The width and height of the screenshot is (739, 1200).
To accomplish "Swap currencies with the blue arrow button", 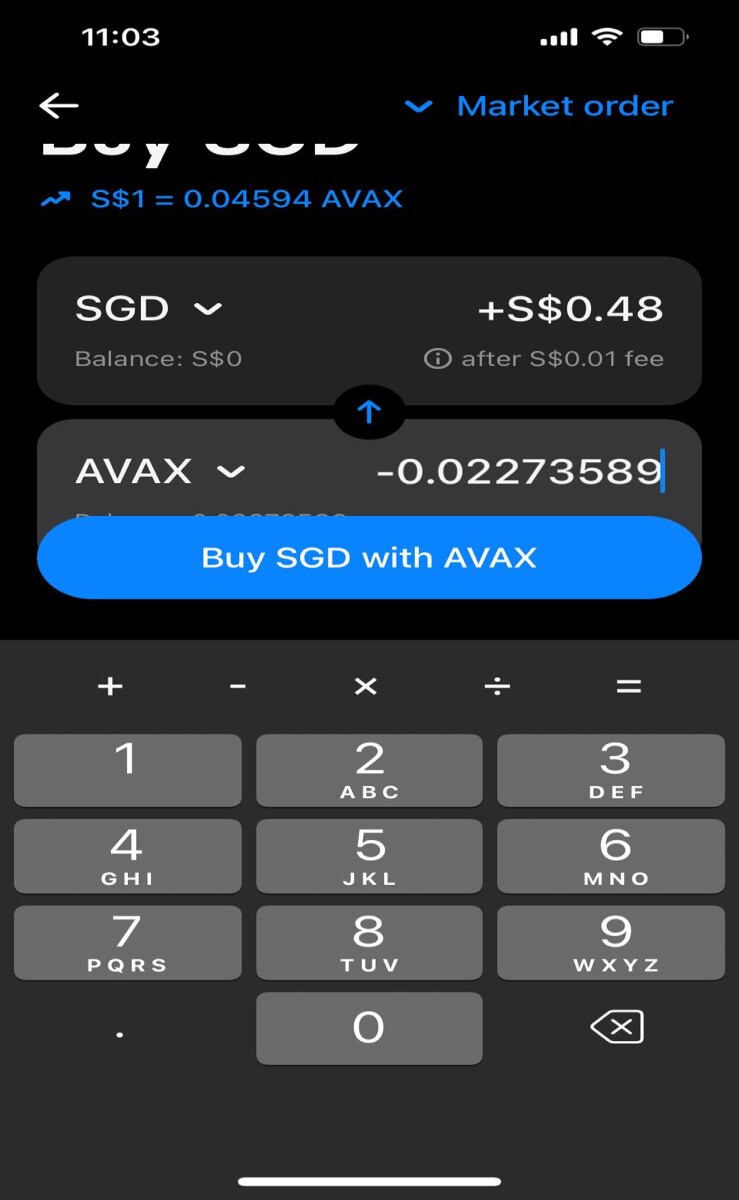I will point(369,411).
